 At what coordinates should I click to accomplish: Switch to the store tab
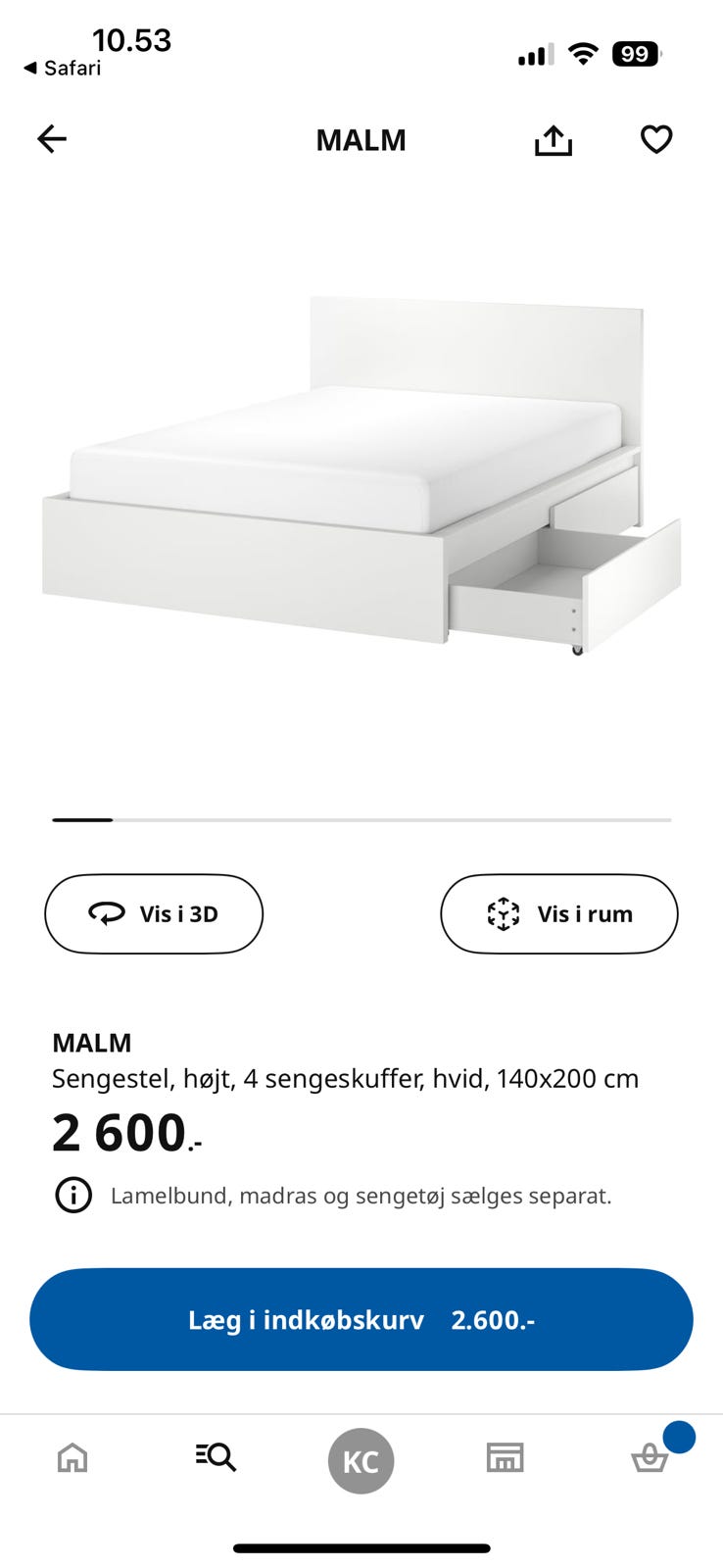click(506, 1457)
